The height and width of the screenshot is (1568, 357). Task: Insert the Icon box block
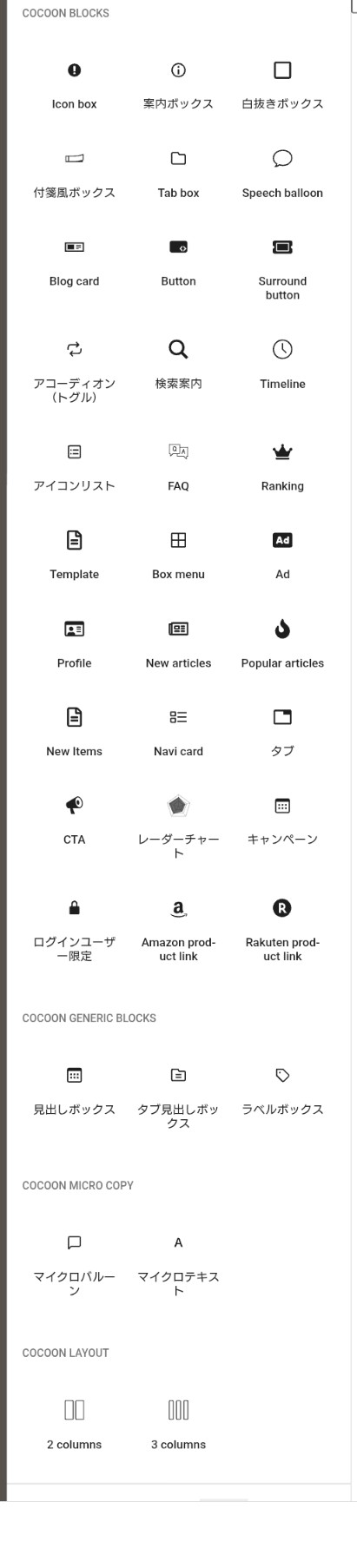[74, 85]
